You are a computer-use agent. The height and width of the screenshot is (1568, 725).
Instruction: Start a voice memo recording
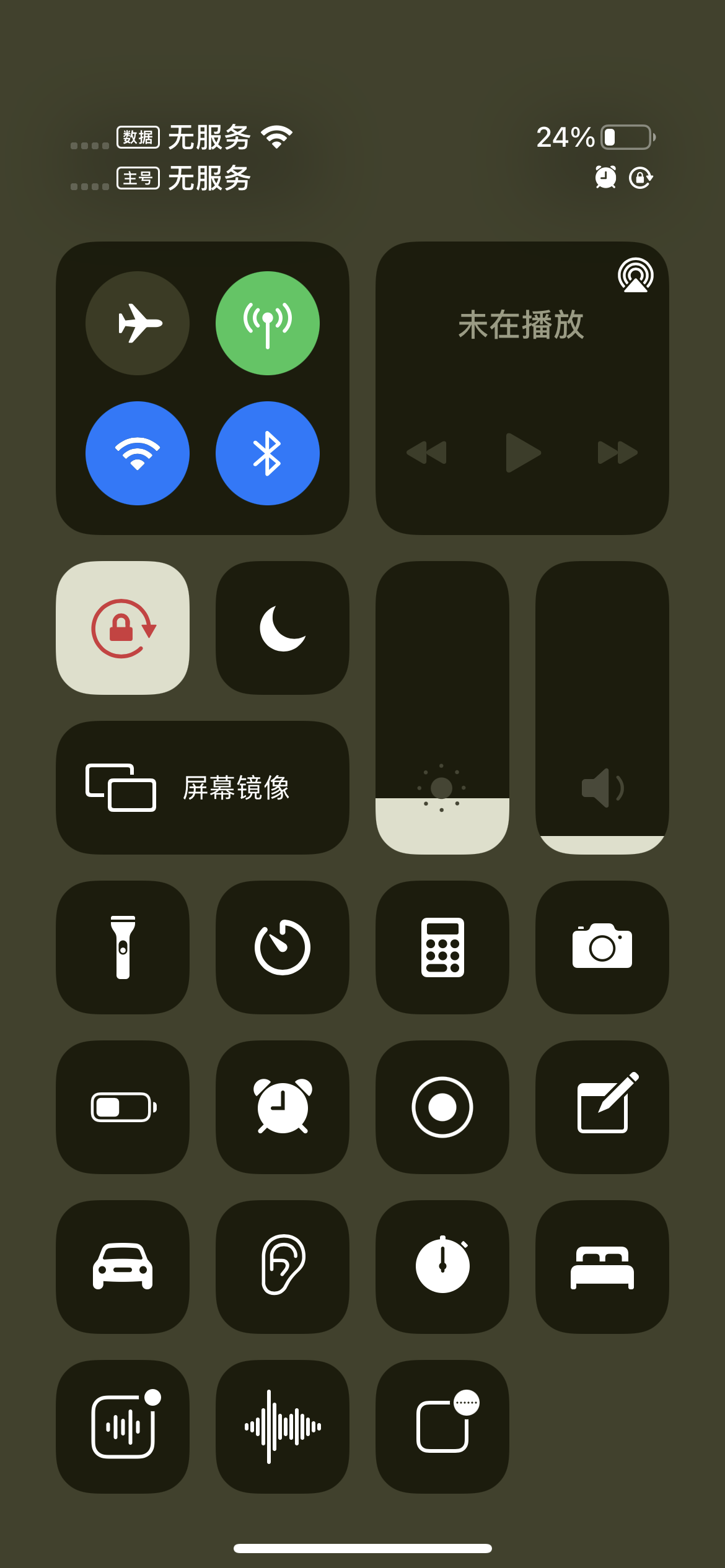pyautogui.click(x=283, y=1427)
